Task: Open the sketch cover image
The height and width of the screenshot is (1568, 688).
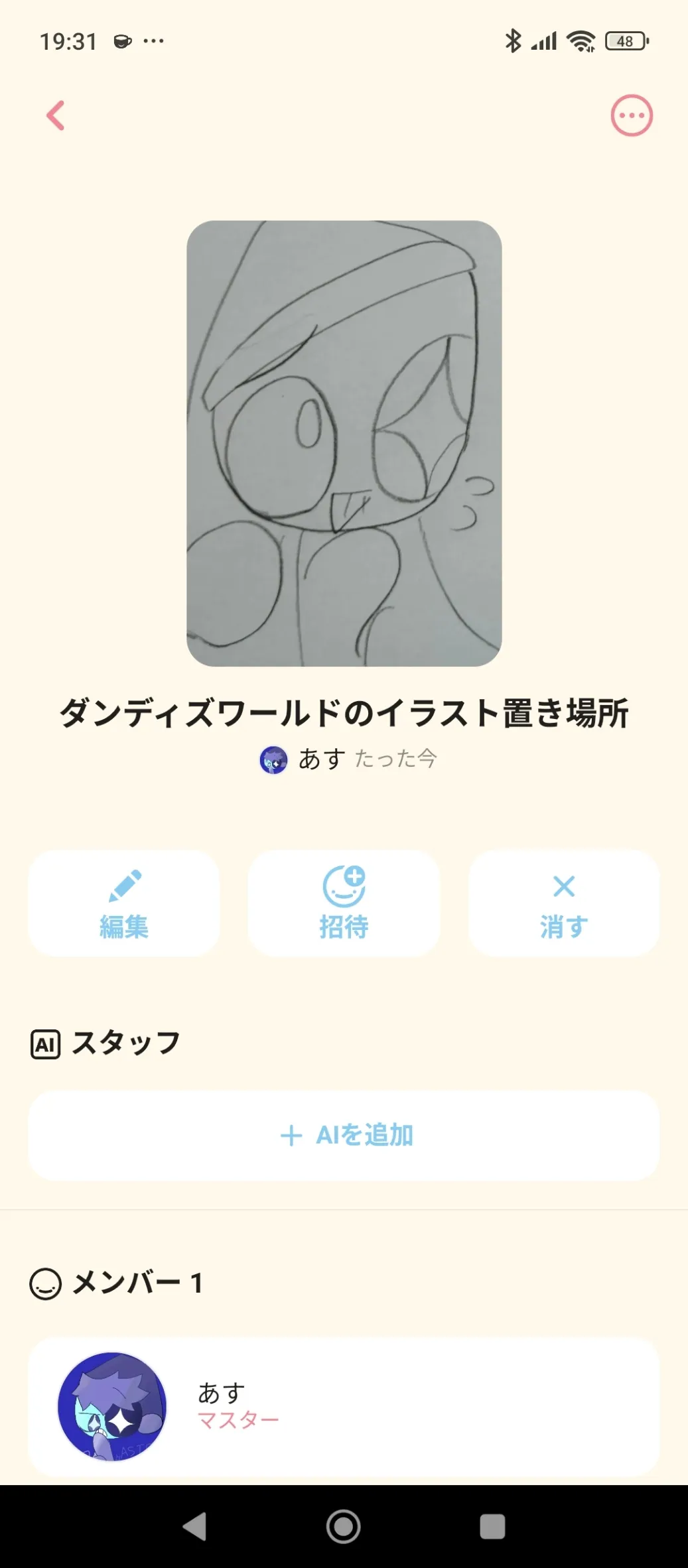Action: (x=344, y=443)
